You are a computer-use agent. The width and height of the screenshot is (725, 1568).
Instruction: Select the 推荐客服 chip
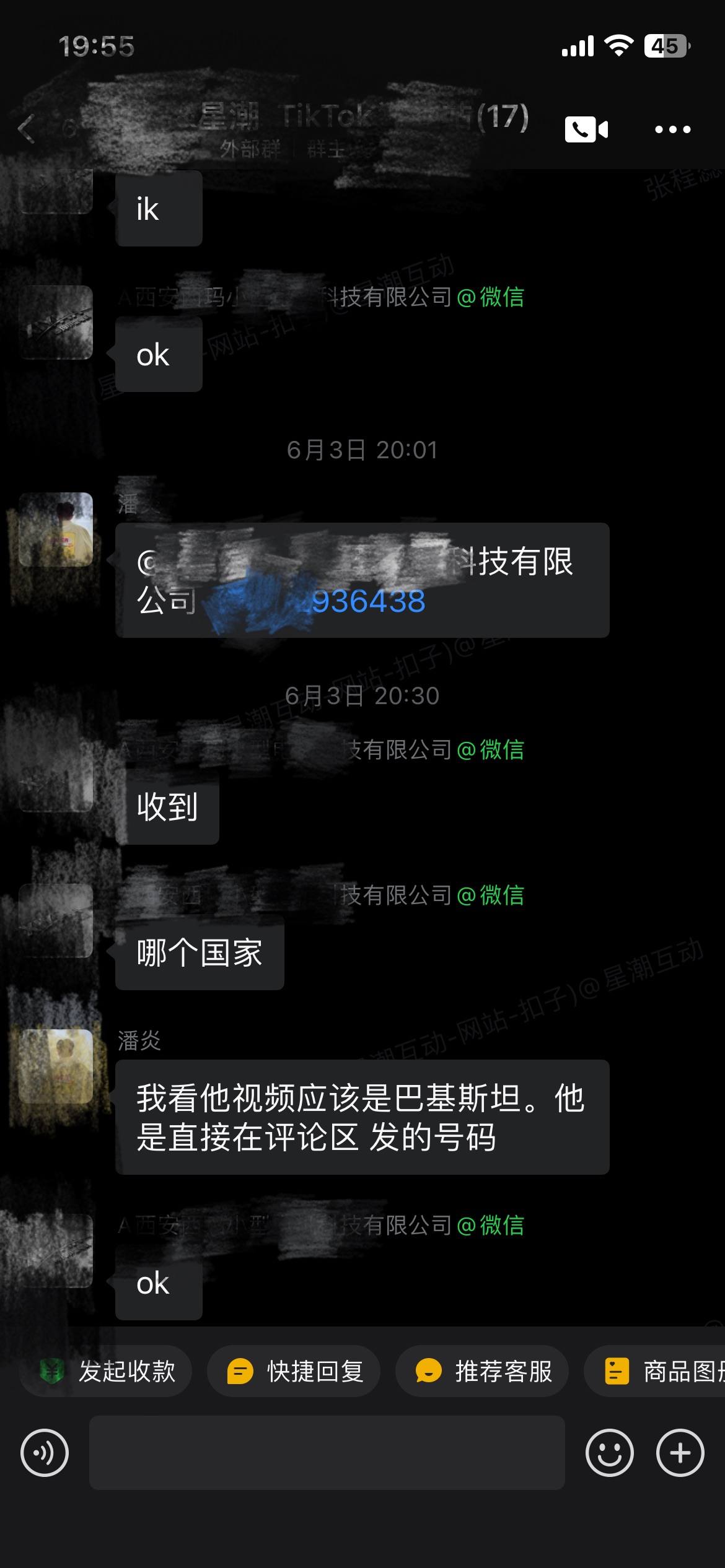pos(482,1370)
